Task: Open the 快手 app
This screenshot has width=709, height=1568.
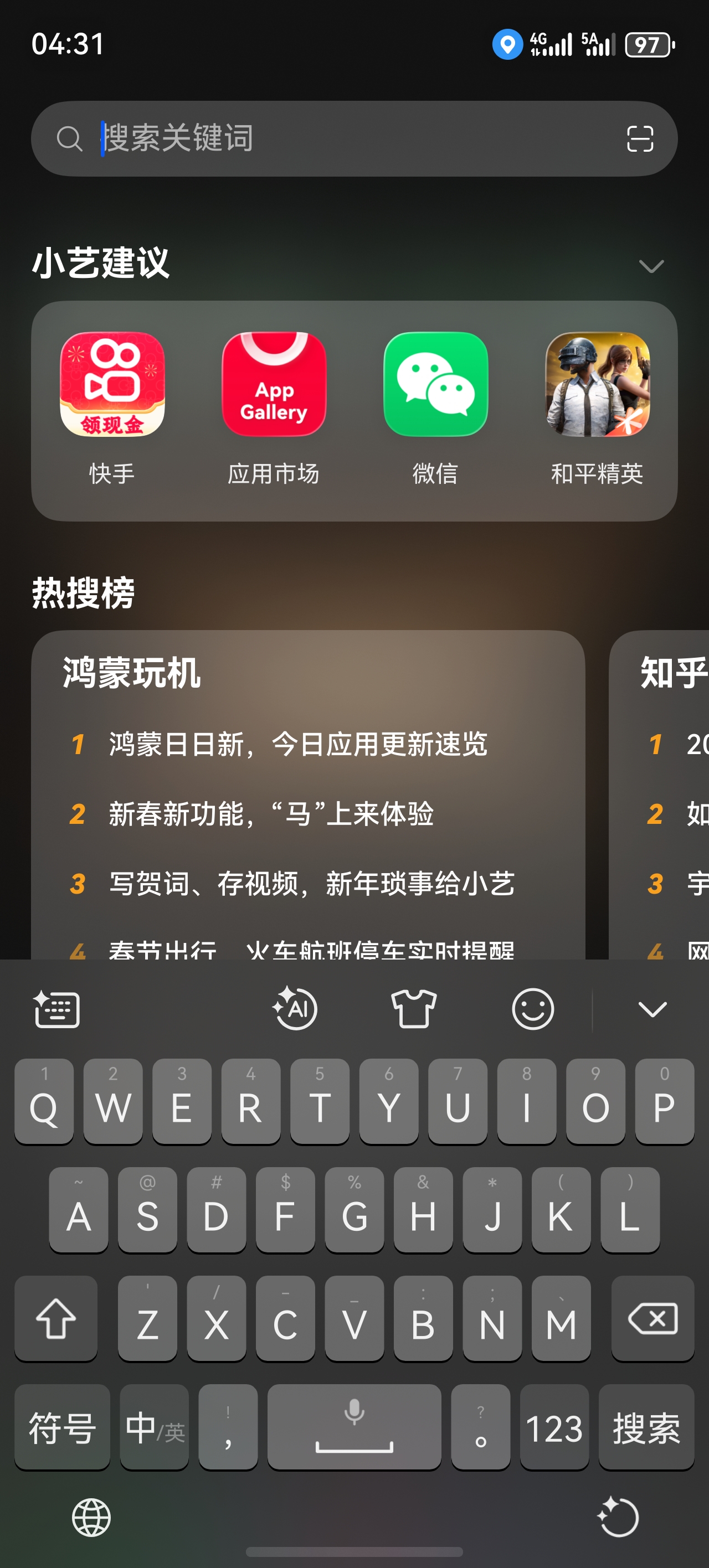Action: 112,385
